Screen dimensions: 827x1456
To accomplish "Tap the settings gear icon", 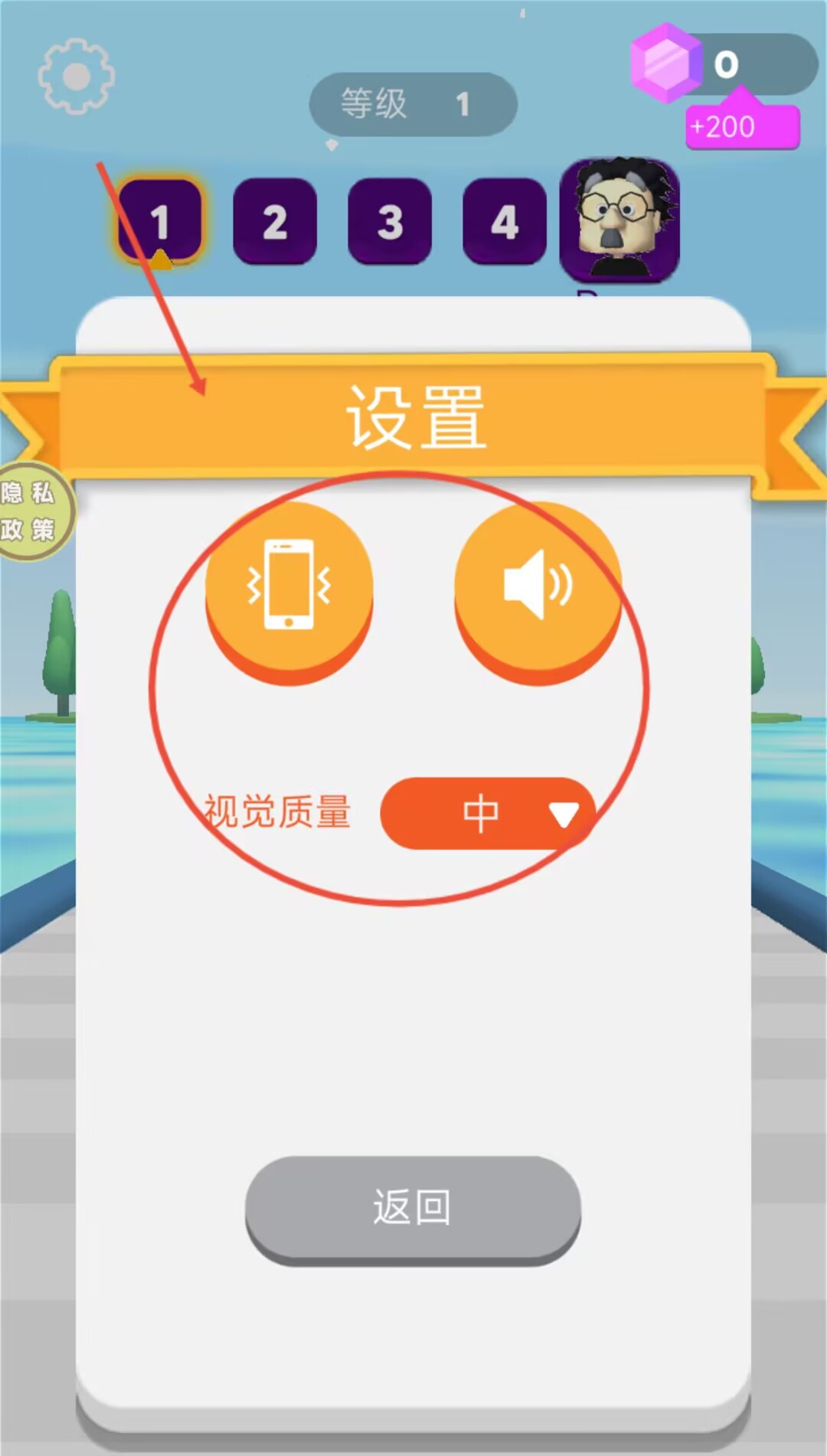I will click(x=76, y=77).
